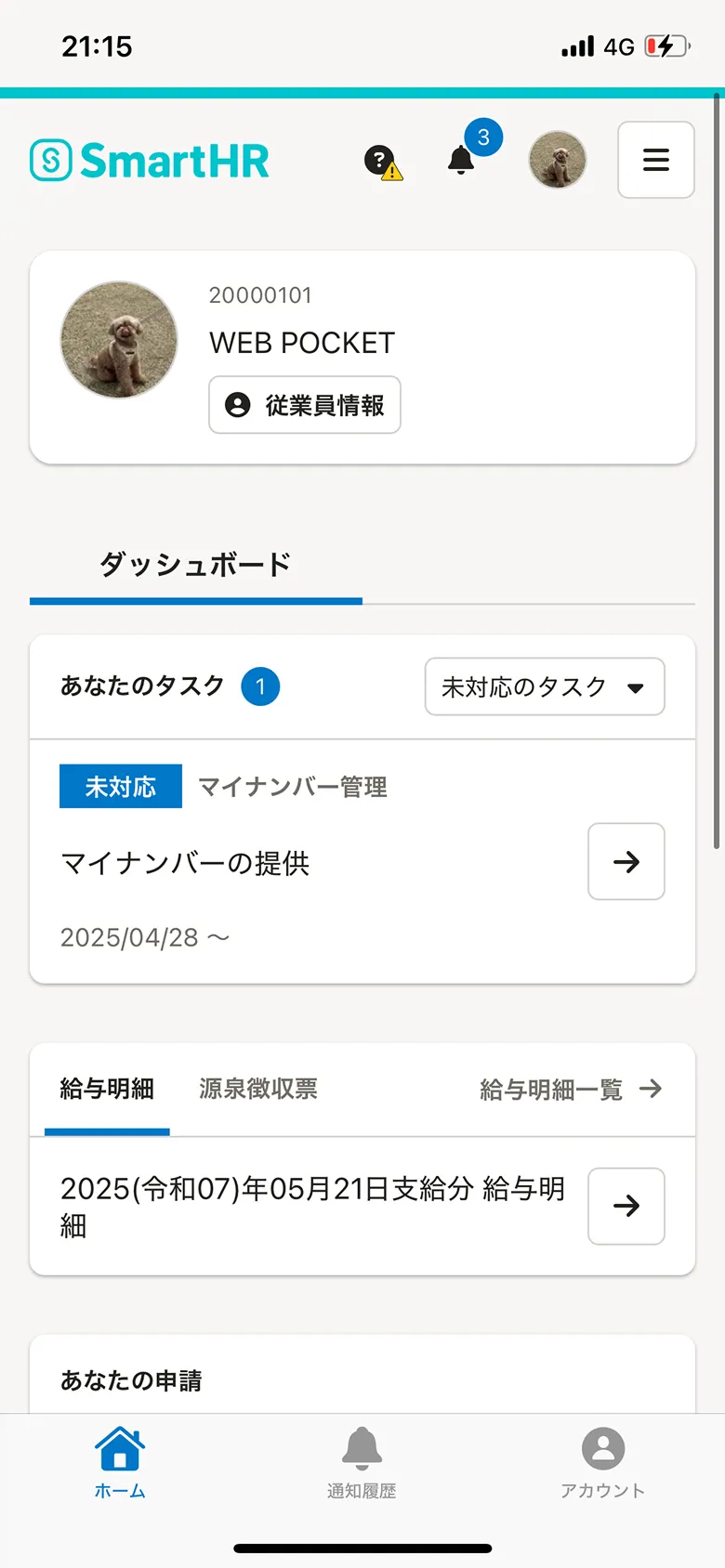
Task: Tap the profile avatar in the header
Action: (557, 160)
